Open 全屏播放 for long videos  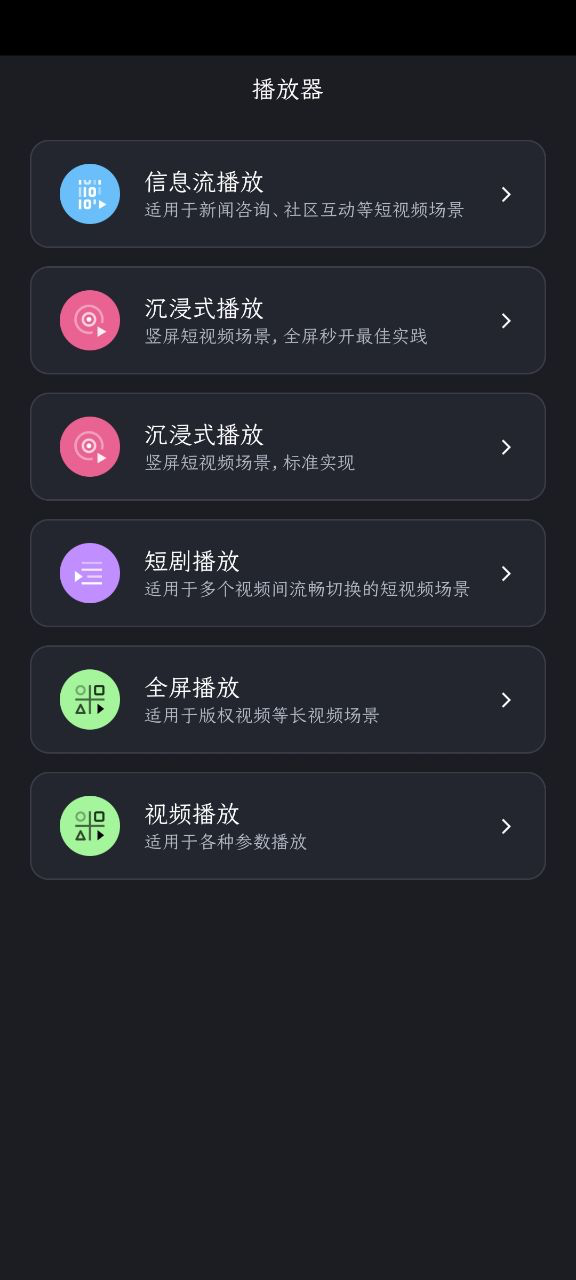[x=288, y=699]
